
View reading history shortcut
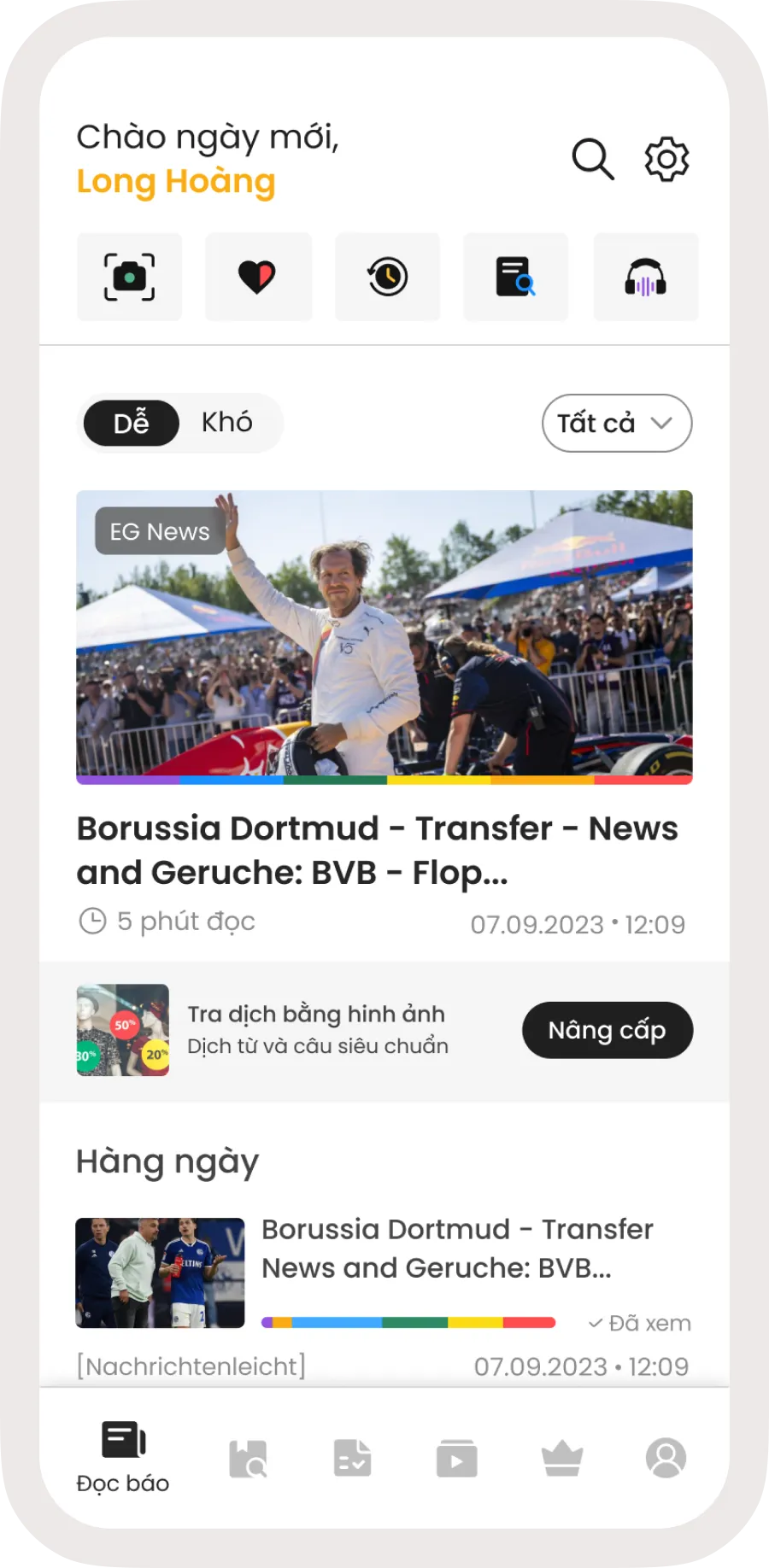(x=387, y=277)
